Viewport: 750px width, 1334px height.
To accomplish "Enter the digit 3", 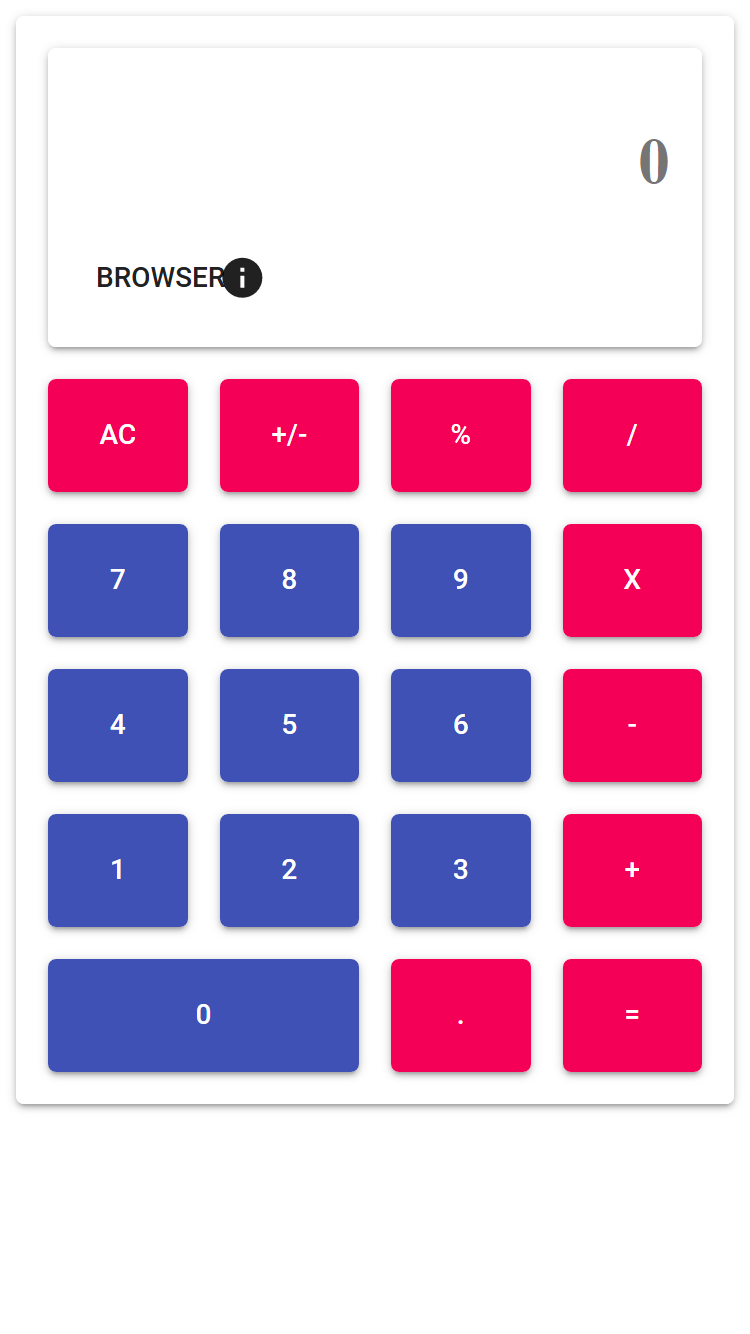I will click(461, 870).
